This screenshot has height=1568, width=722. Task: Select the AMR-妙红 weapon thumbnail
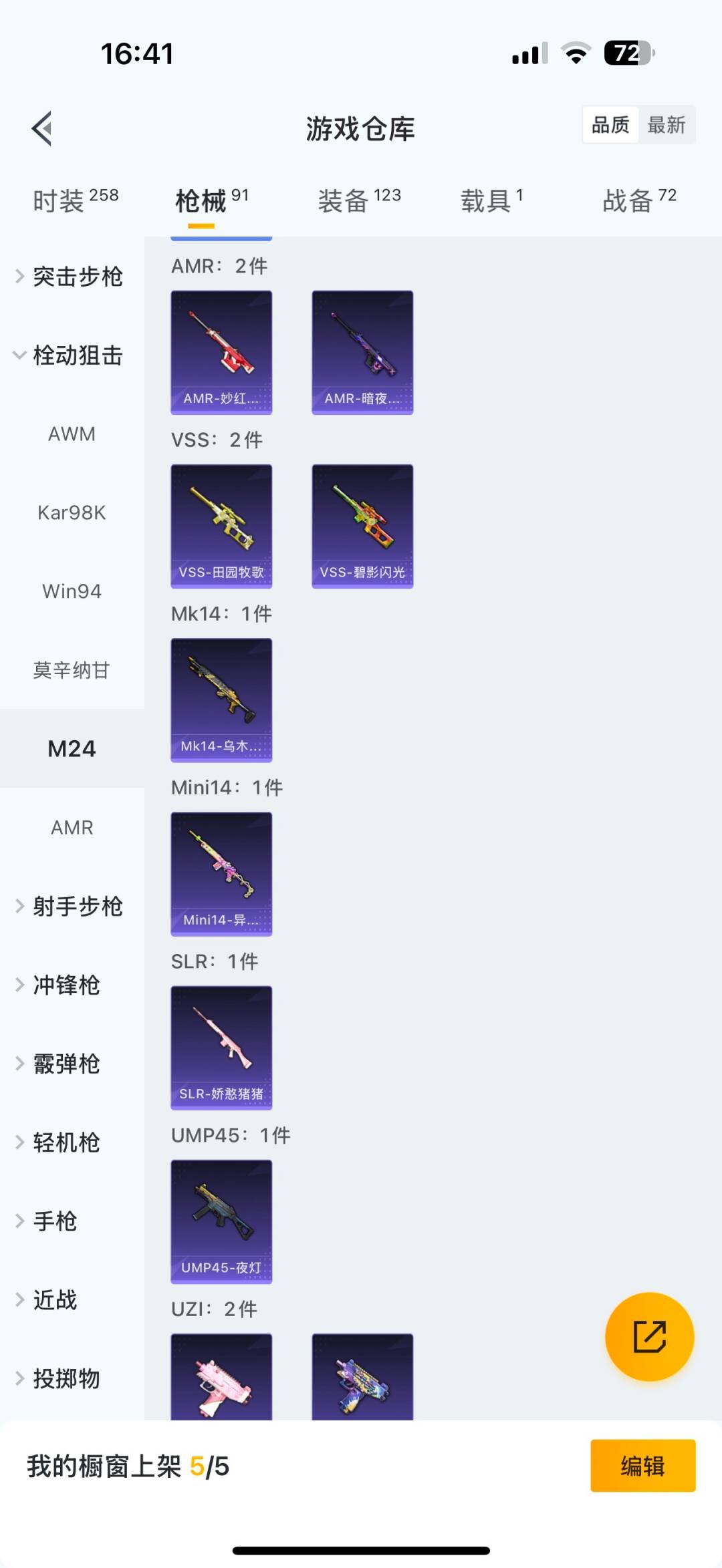coord(221,352)
